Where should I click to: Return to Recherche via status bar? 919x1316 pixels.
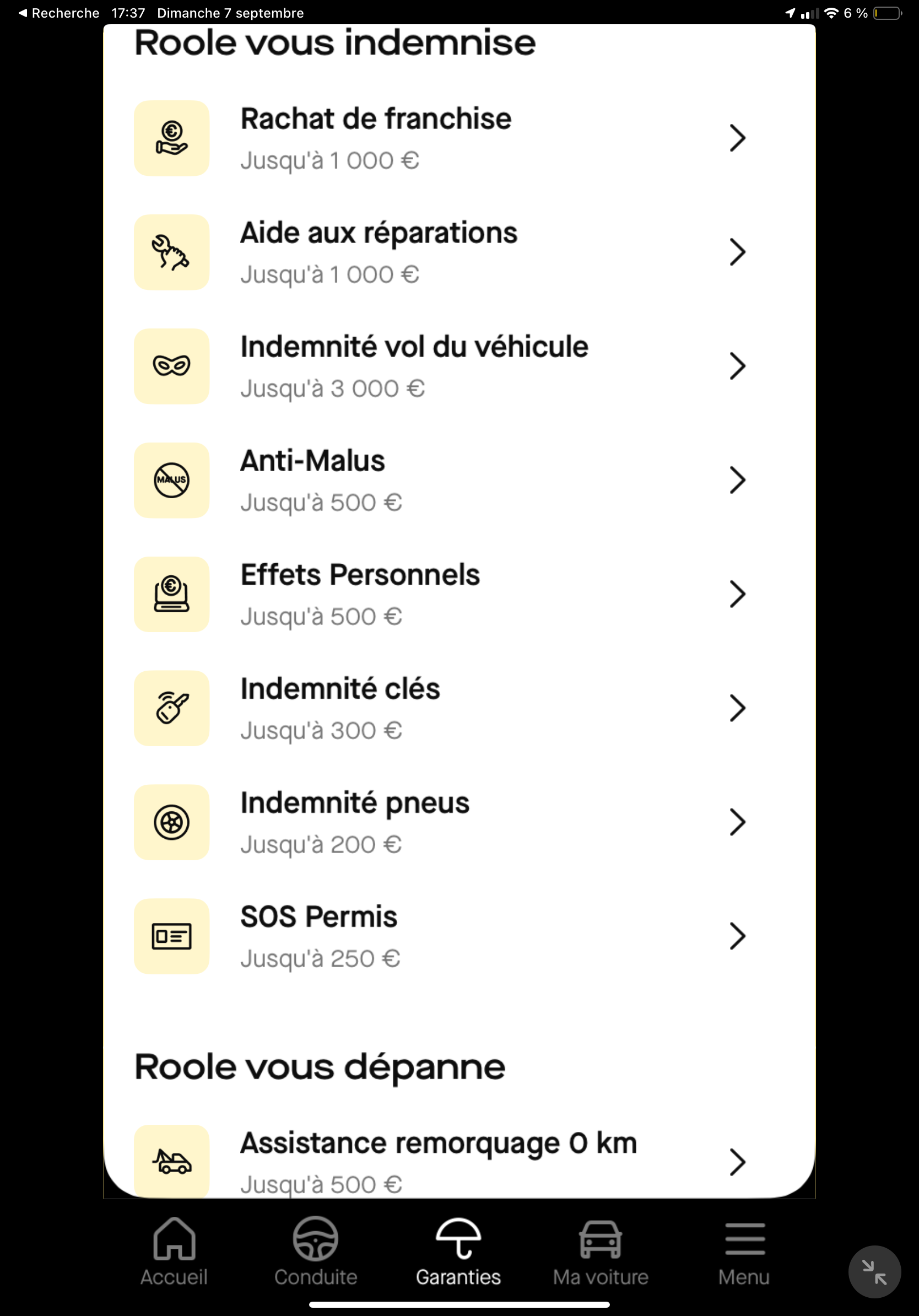(x=59, y=13)
